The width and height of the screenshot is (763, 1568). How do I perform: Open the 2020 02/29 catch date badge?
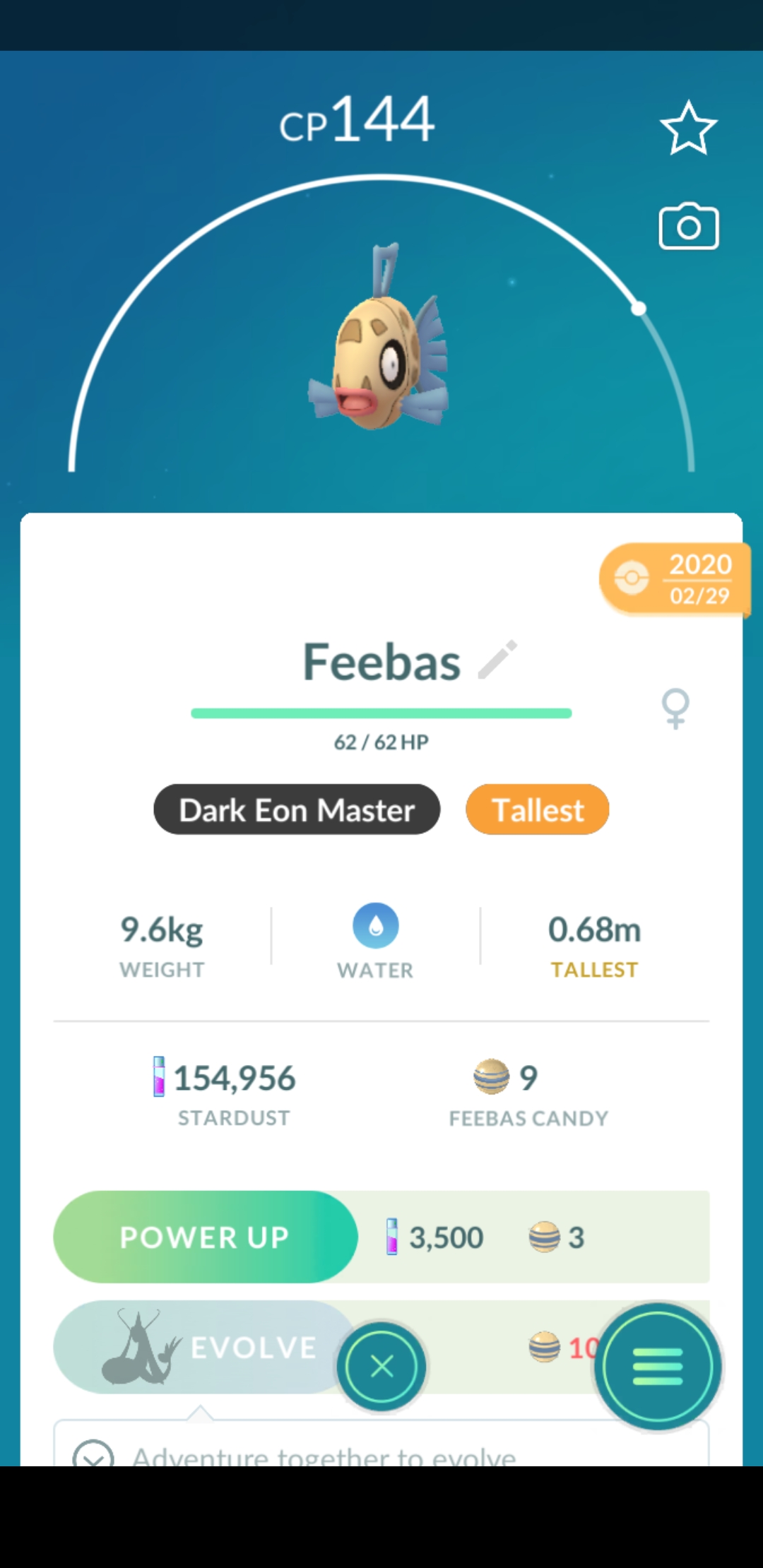click(x=674, y=579)
